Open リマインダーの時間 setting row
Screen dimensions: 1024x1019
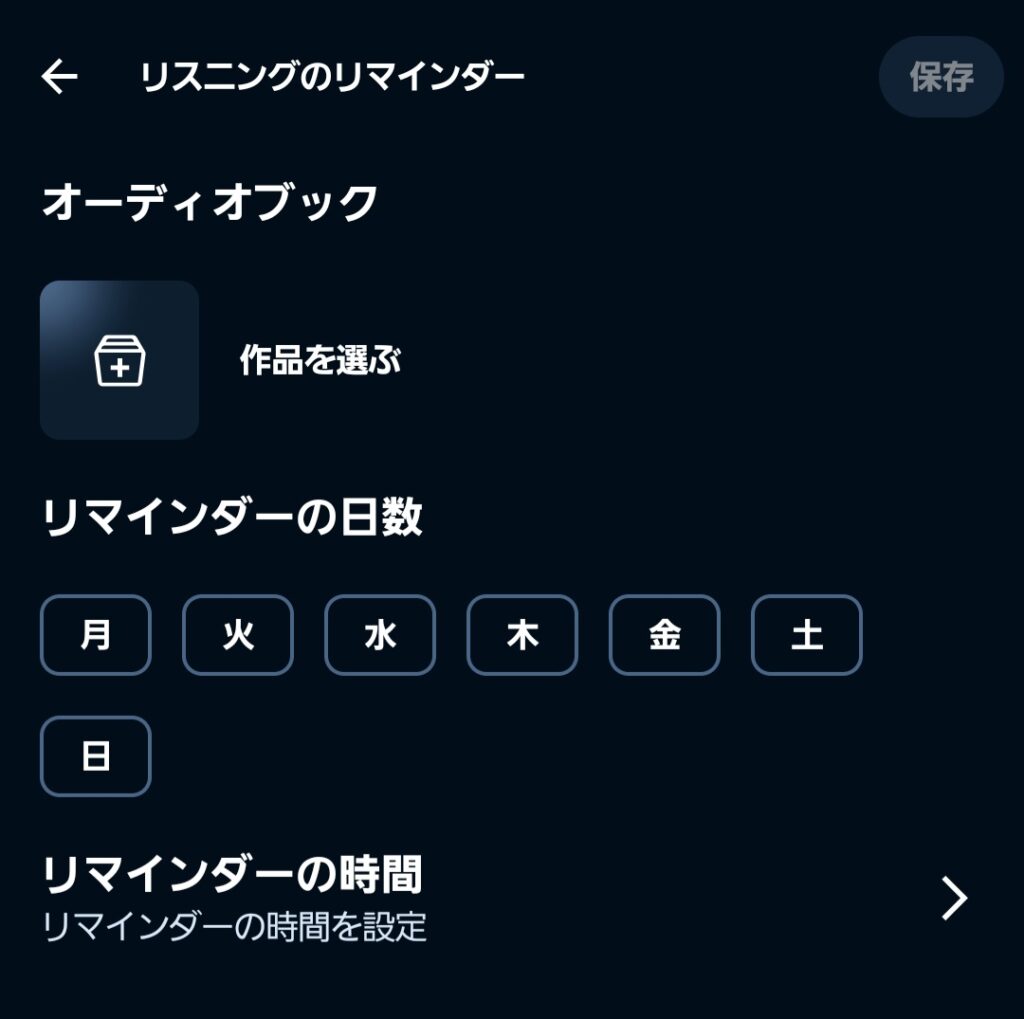500,898
